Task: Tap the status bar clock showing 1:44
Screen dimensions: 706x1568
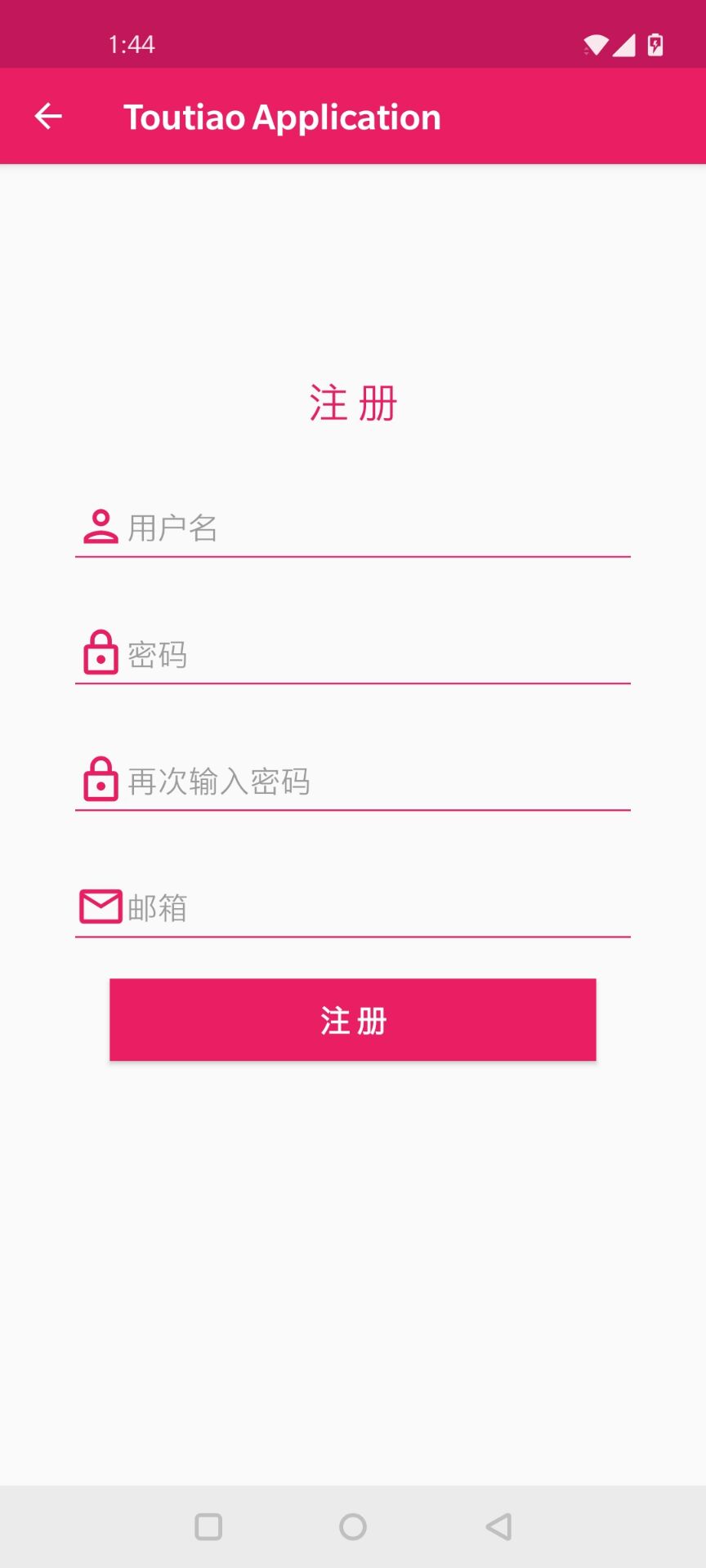Action: point(131,45)
